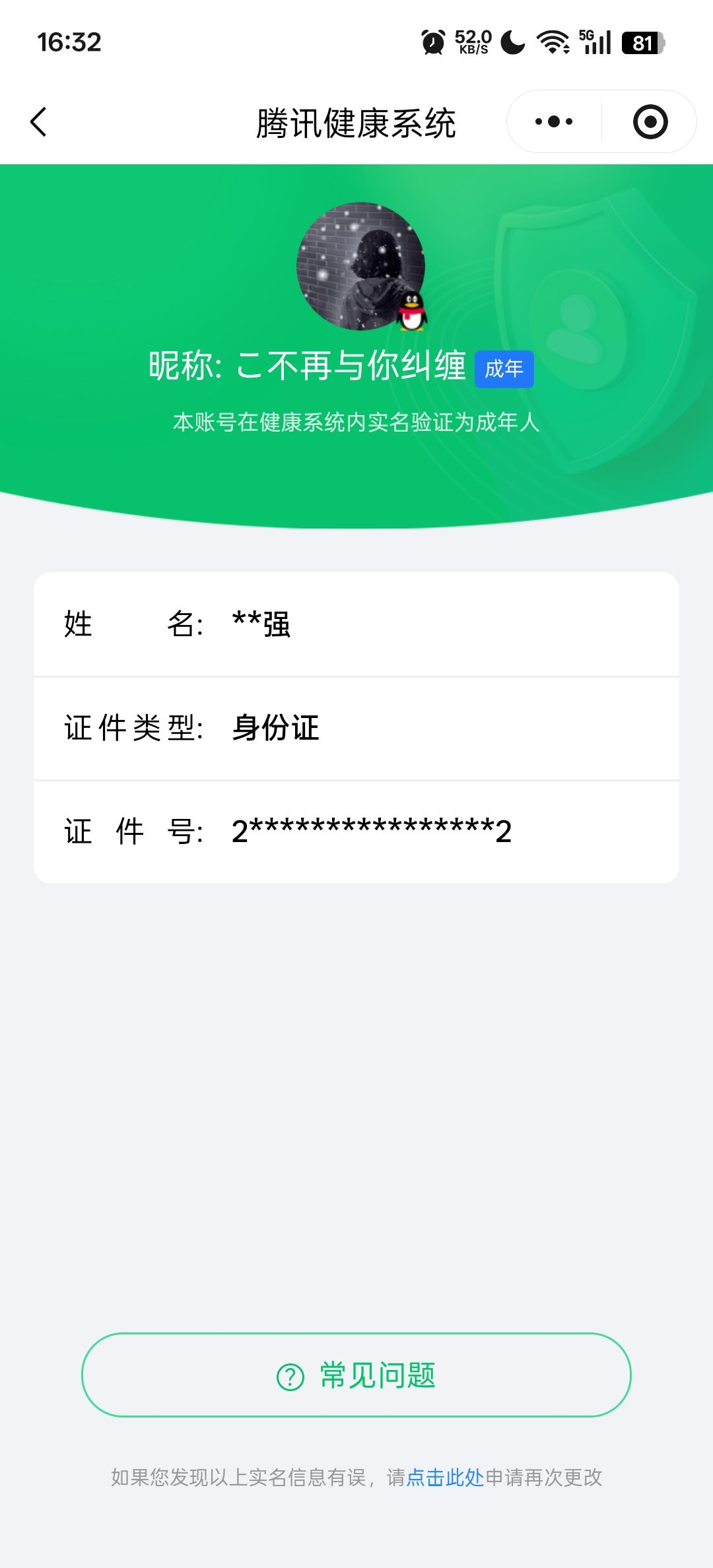Tap the circular close target in the capsule

click(x=650, y=121)
